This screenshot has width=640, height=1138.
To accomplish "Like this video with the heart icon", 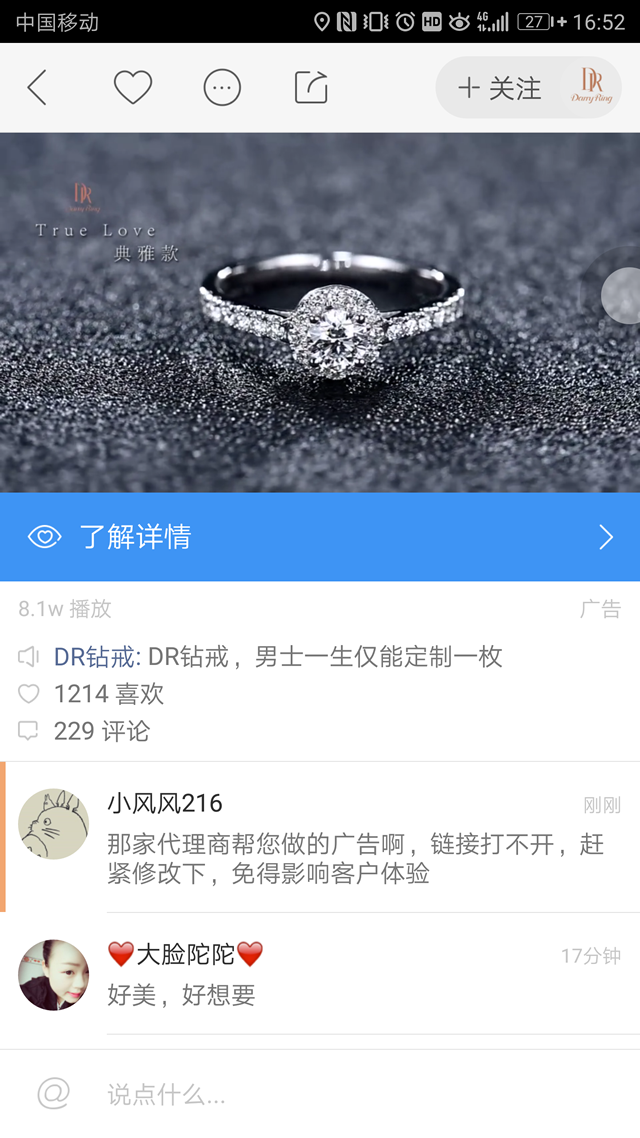I will (132, 88).
